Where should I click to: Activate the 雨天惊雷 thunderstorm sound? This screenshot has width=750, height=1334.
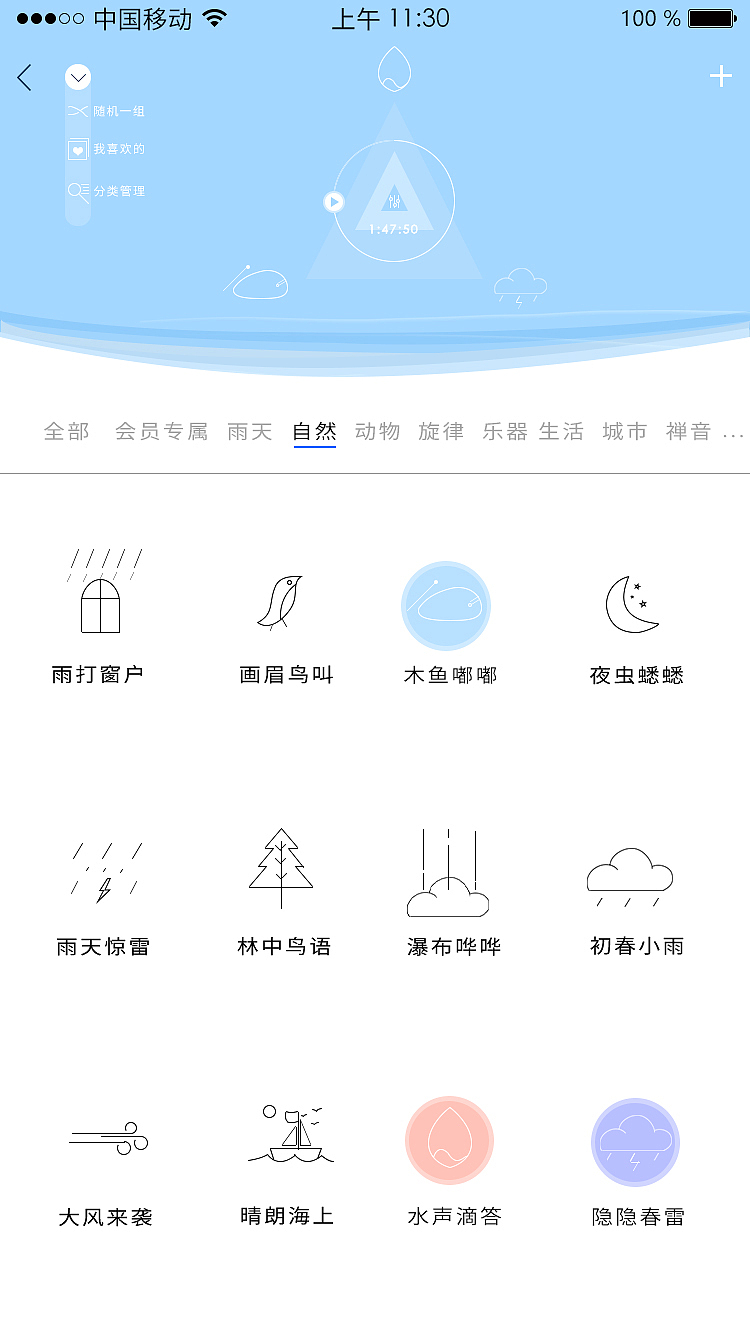(103, 872)
